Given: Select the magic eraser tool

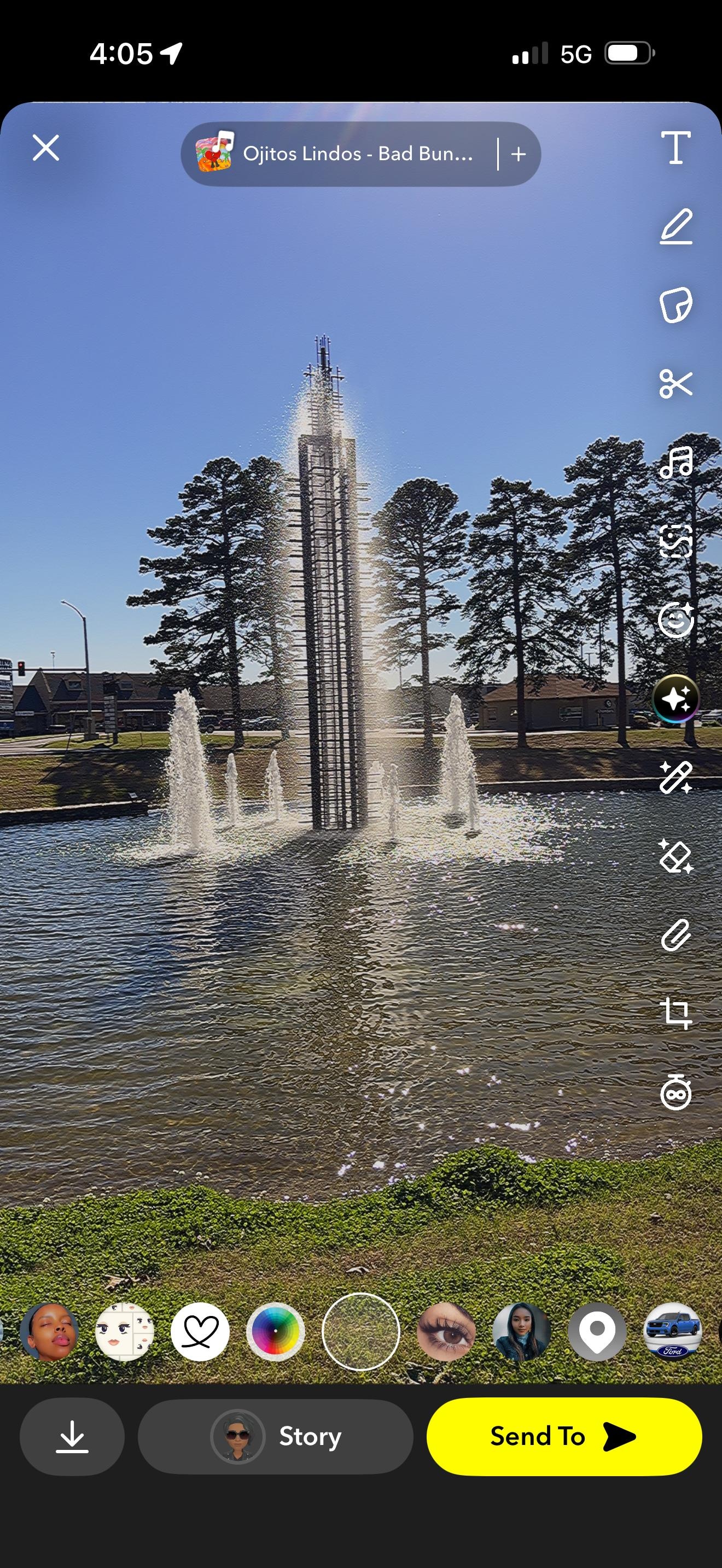Looking at the screenshot, I should pyautogui.click(x=676, y=856).
